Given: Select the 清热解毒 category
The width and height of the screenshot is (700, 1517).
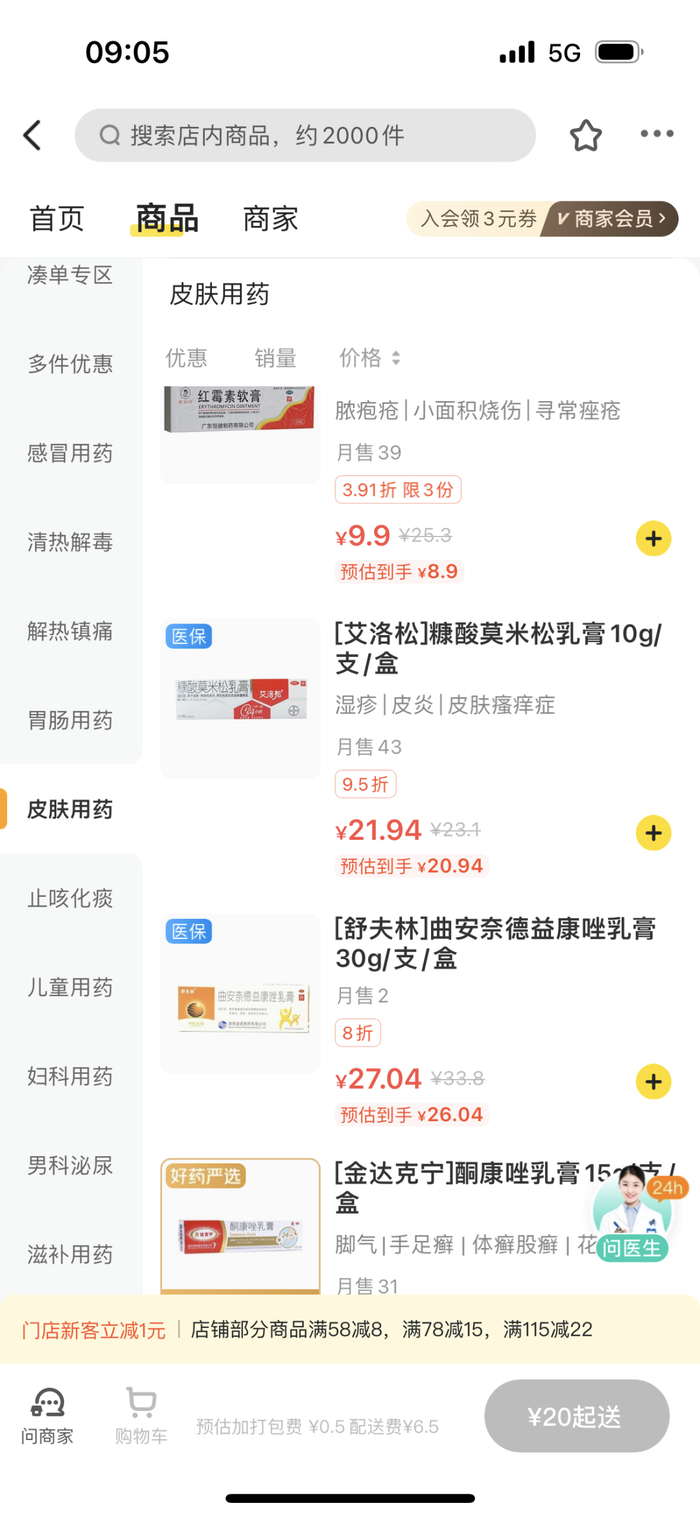Looking at the screenshot, I should [70, 542].
